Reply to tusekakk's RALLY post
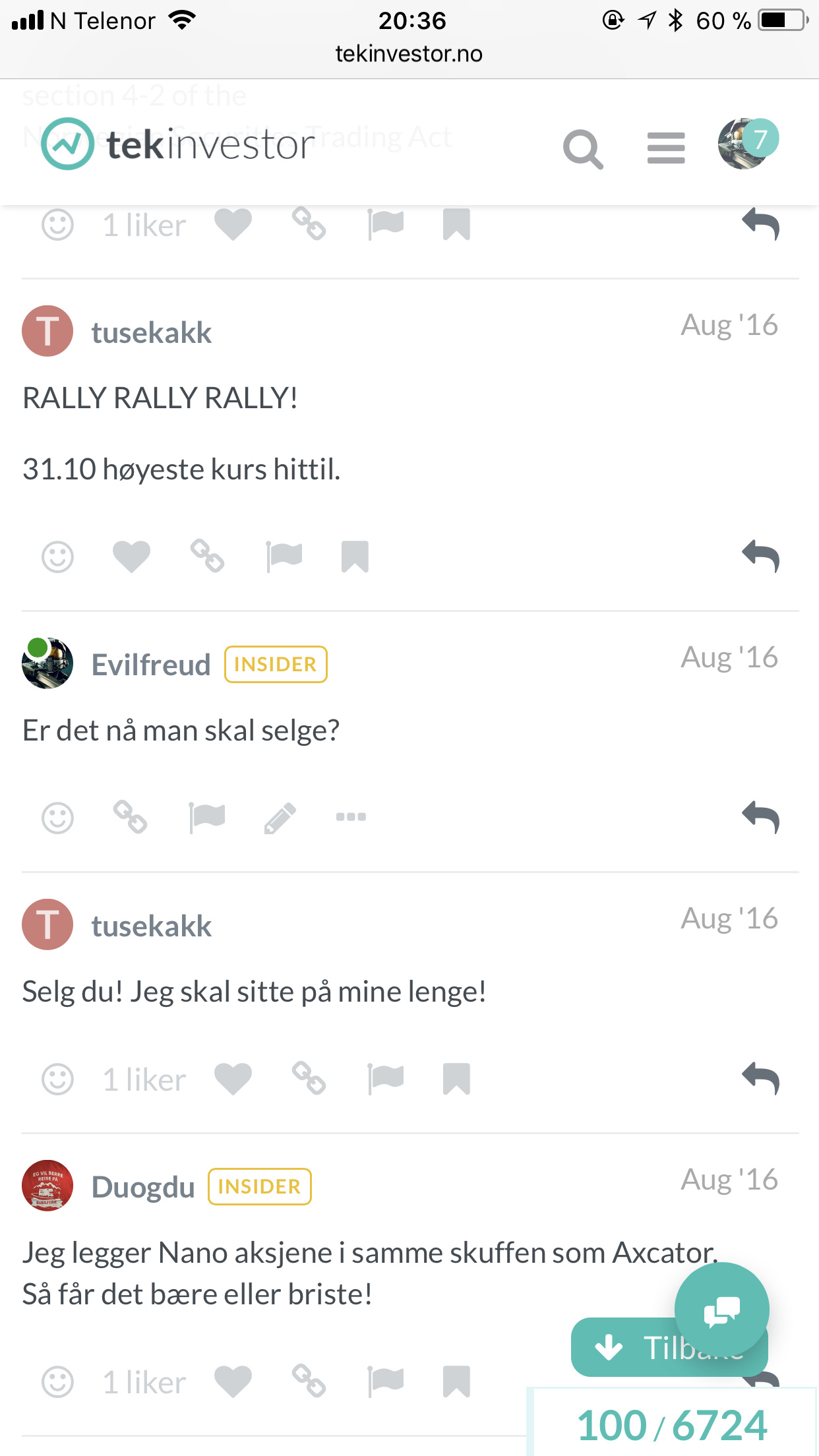 760,557
